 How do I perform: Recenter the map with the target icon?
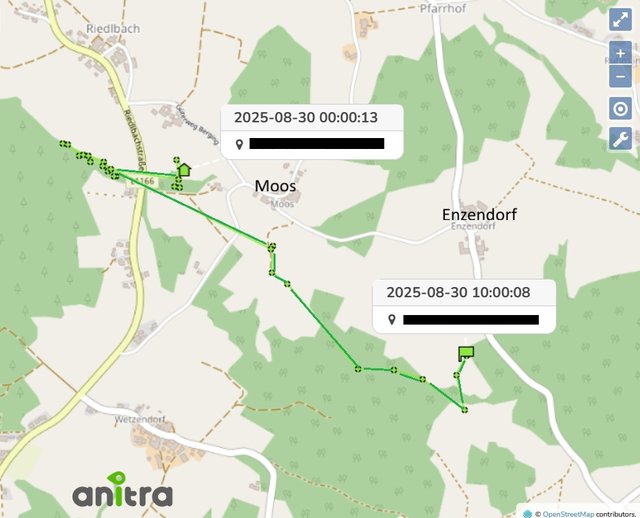[620, 108]
